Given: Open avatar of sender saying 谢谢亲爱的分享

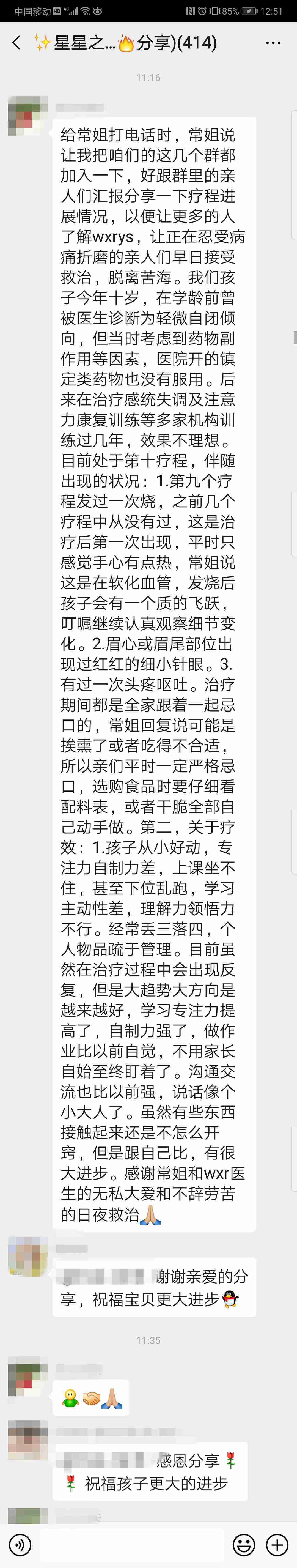Looking at the screenshot, I should click(28, 1239).
